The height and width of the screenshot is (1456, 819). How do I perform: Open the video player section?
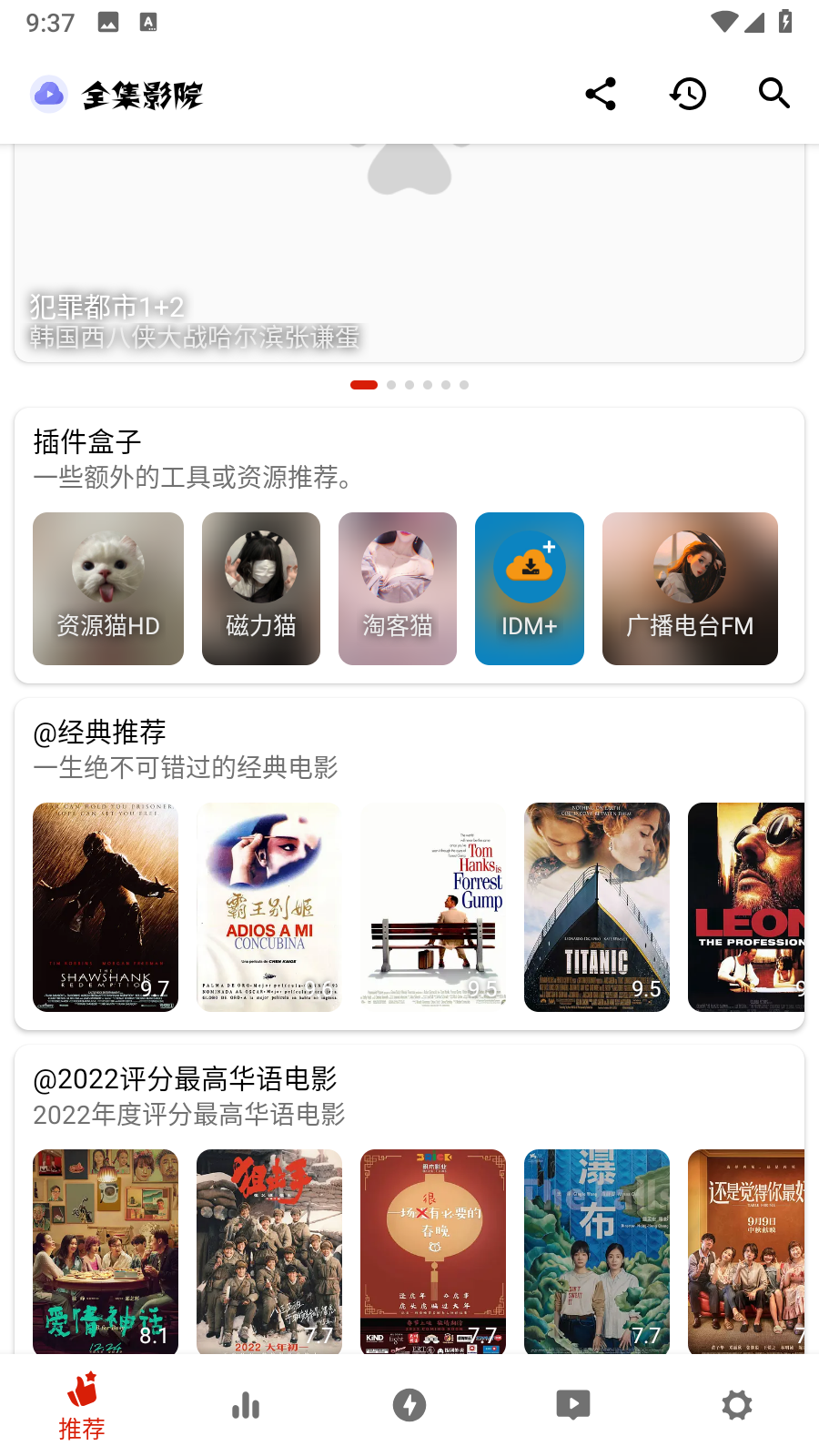point(572,1405)
